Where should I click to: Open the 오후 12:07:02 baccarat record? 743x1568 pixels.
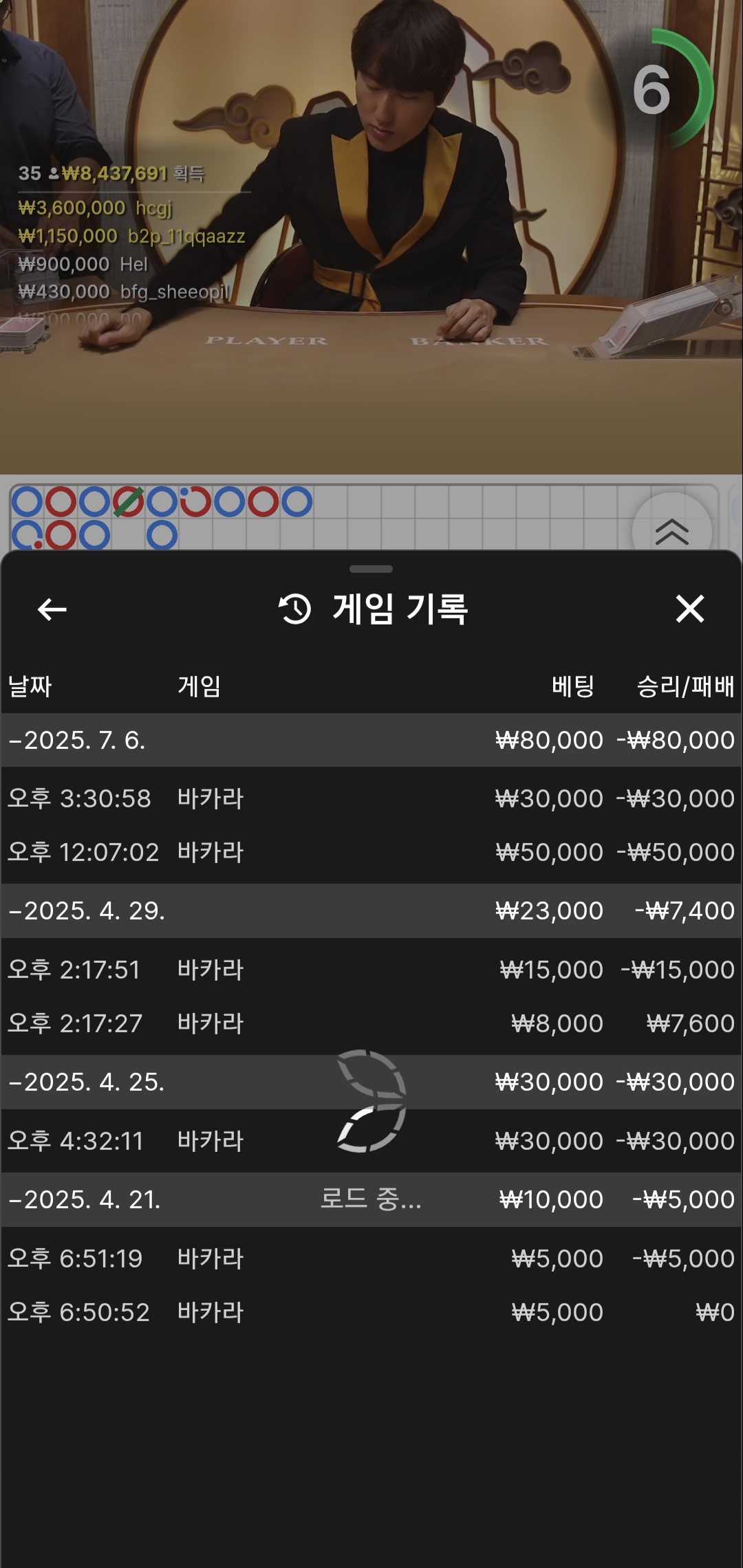click(x=371, y=852)
